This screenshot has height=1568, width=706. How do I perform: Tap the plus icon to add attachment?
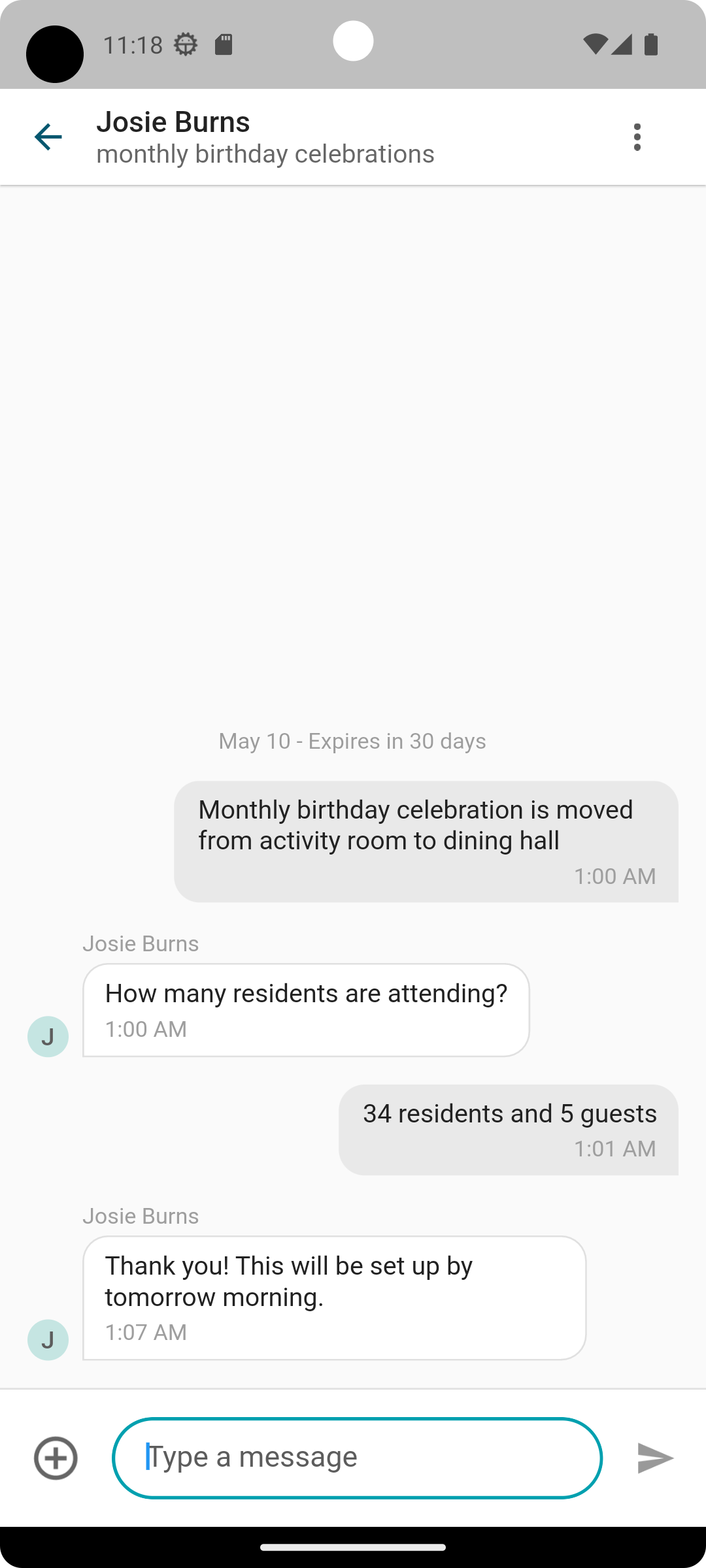[56, 1458]
